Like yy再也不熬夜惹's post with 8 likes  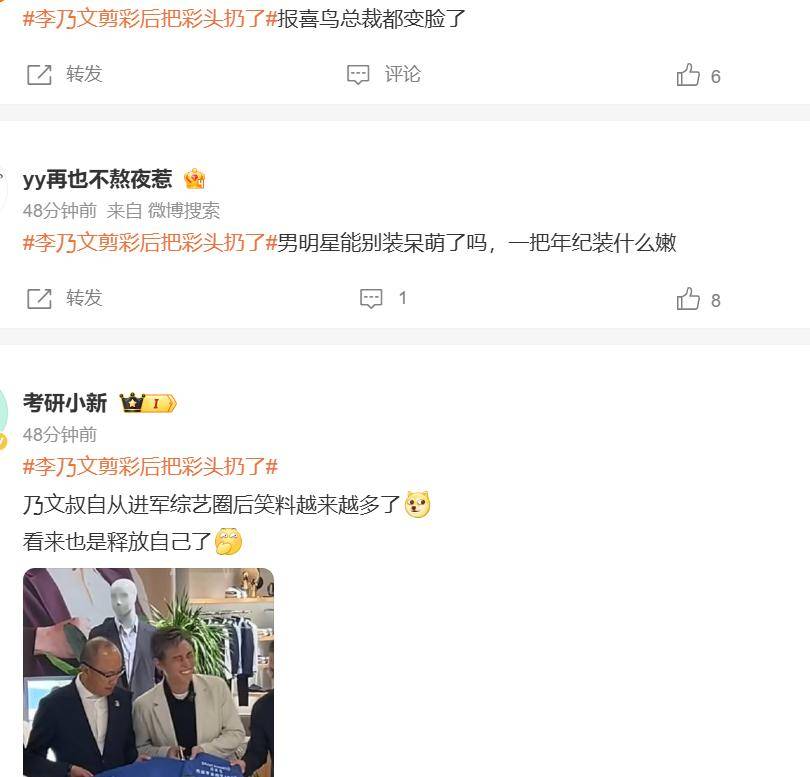(x=697, y=300)
